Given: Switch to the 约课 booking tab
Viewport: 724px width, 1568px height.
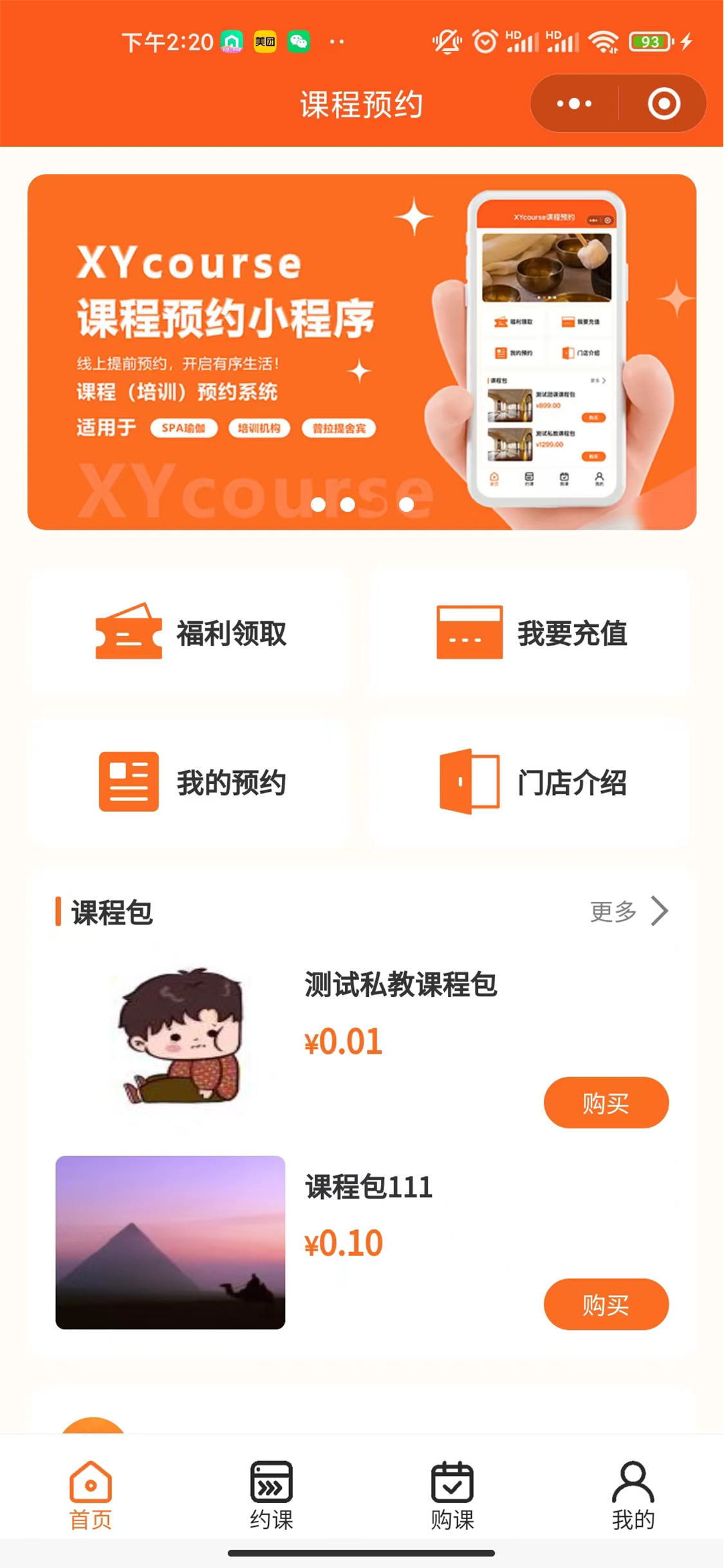Looking at the screenshot, I should [272, 1495].
